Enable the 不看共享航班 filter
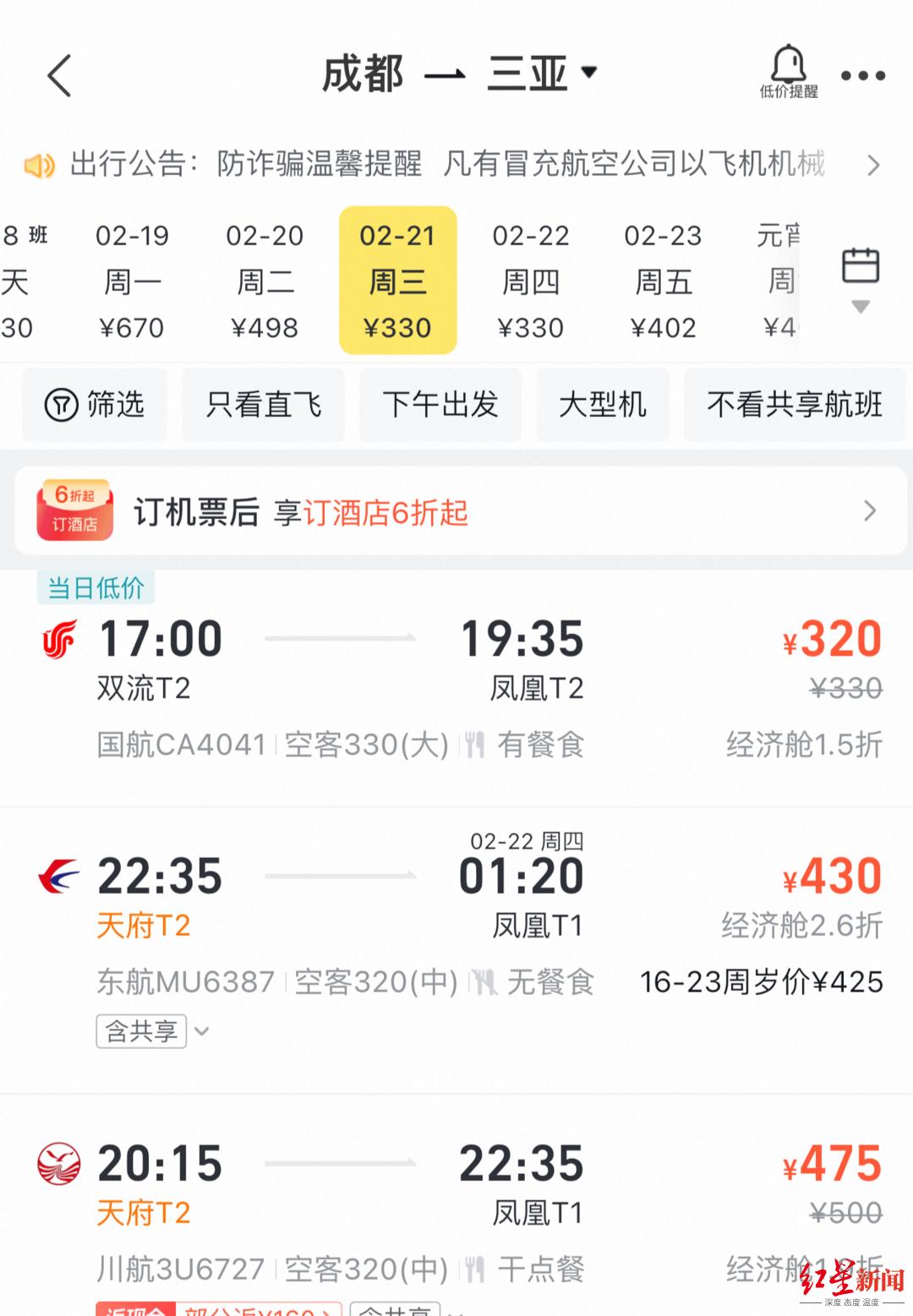The width and height of the screenshot is (913, 1316). [795, 405]
